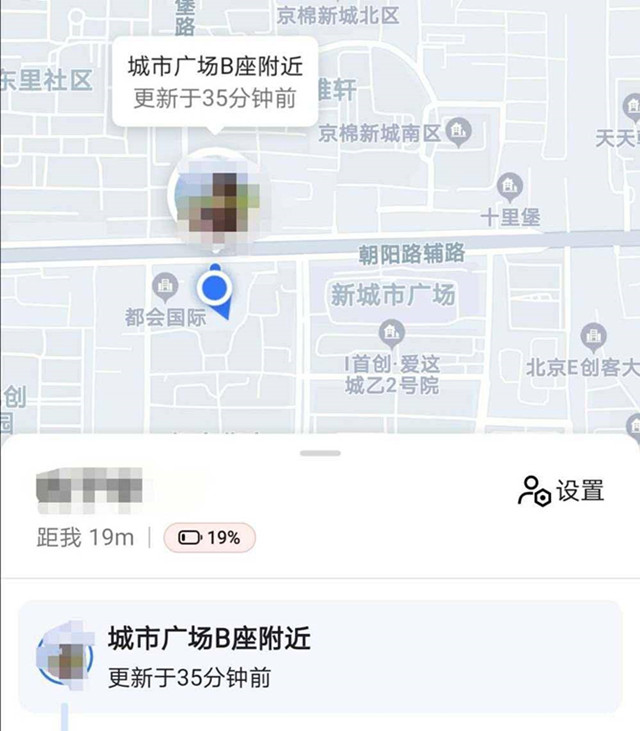Tap the 新城市广场 map label
The image size is (640, 731).
click(x=393, y=294)
